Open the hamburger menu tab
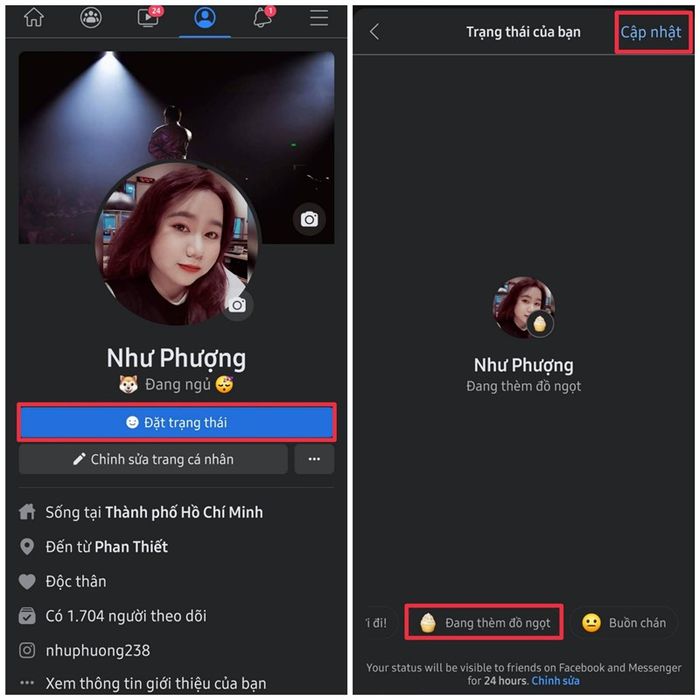The width and height of the screenshot is (700, 700). [x=319, y=18]
